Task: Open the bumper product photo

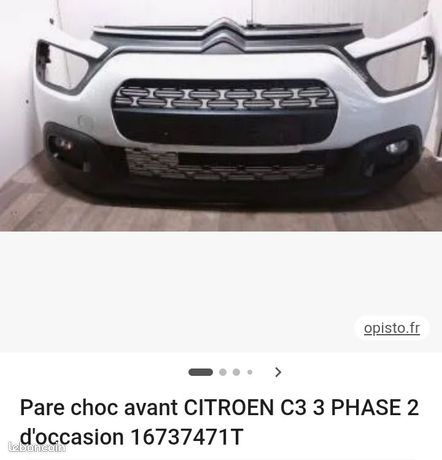Action: [x=221, y=115]
